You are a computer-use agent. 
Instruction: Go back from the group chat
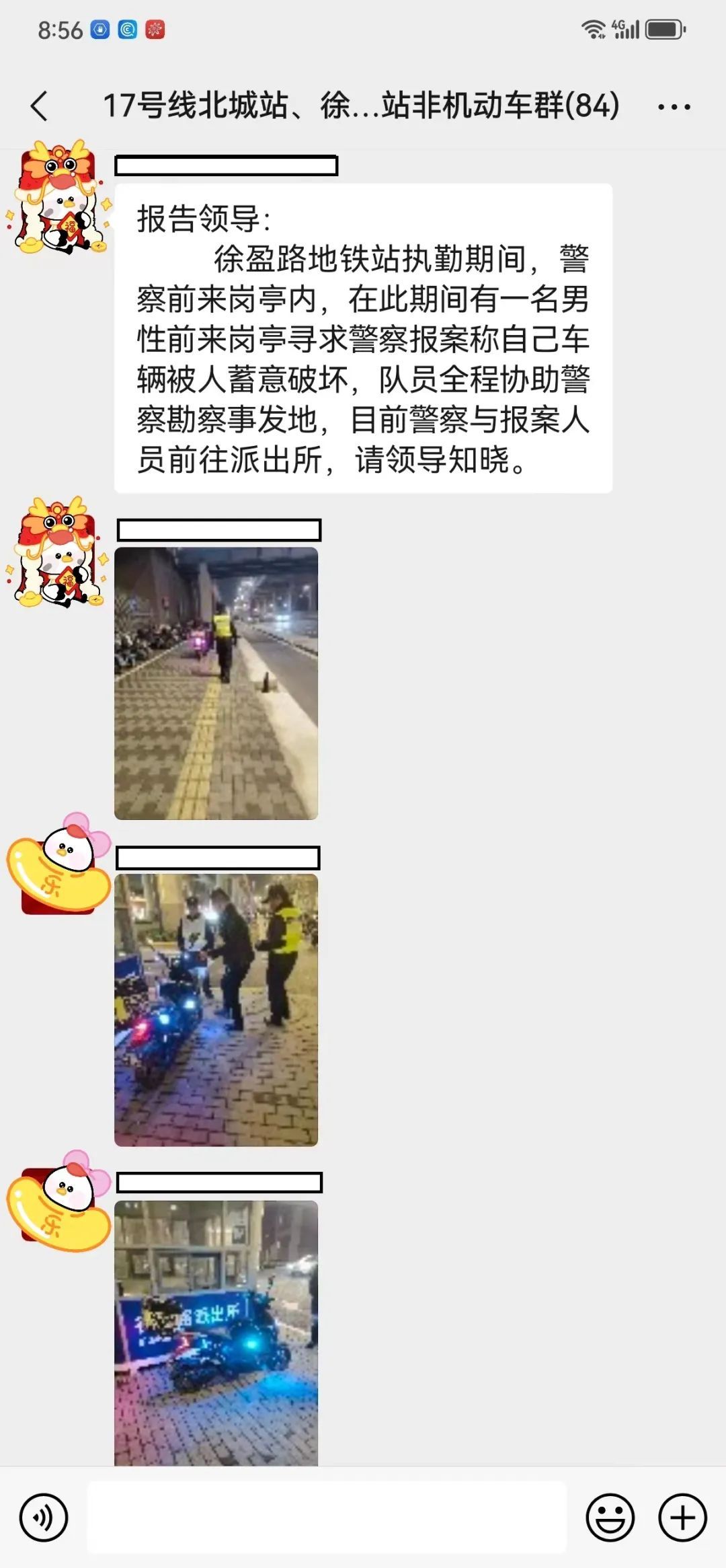click(40, 106)
